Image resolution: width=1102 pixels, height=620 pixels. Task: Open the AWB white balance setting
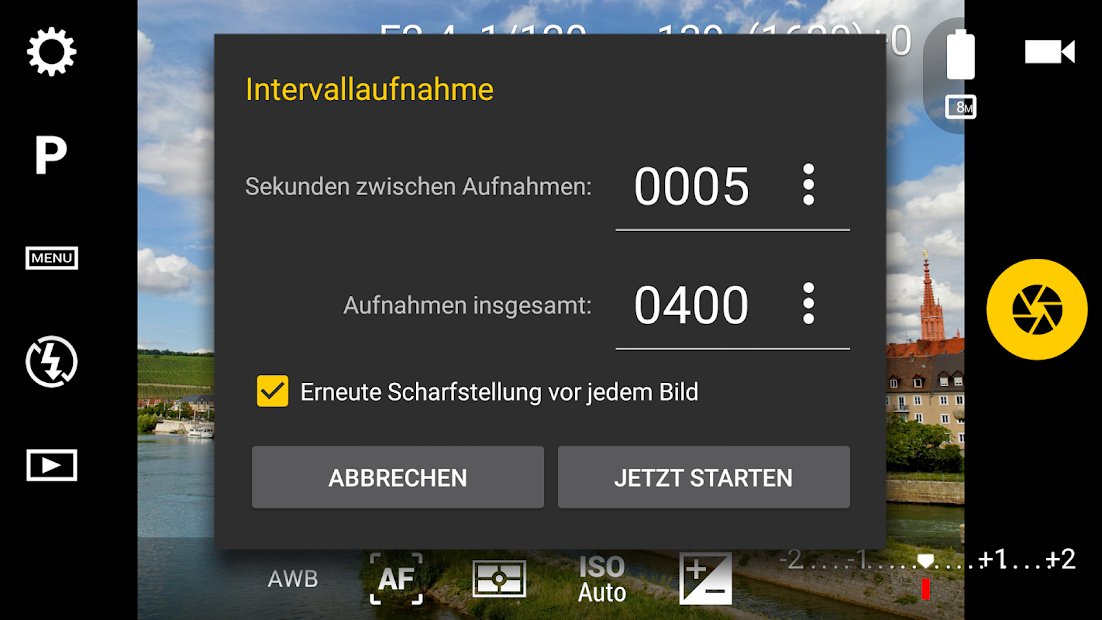292,579
